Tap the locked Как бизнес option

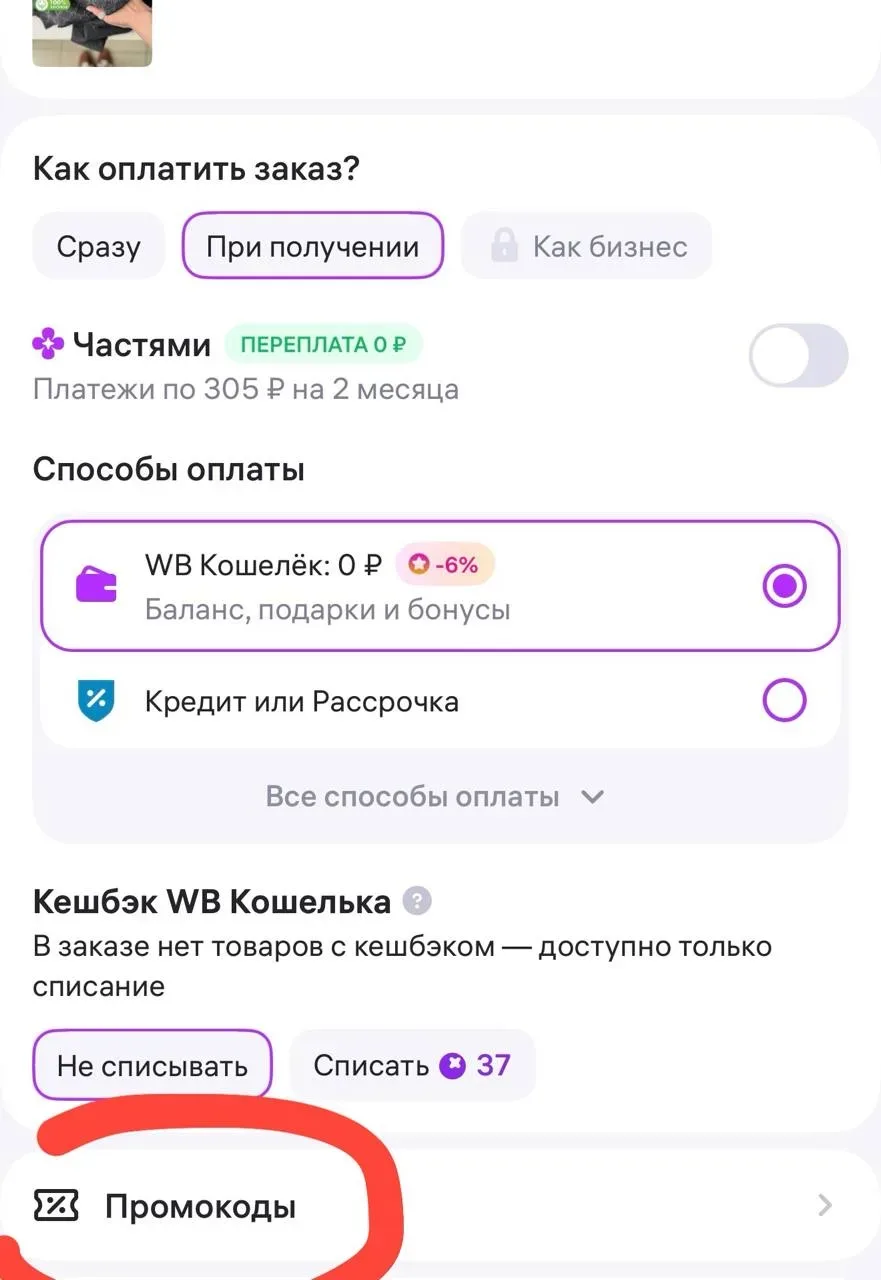click(587, 246)
